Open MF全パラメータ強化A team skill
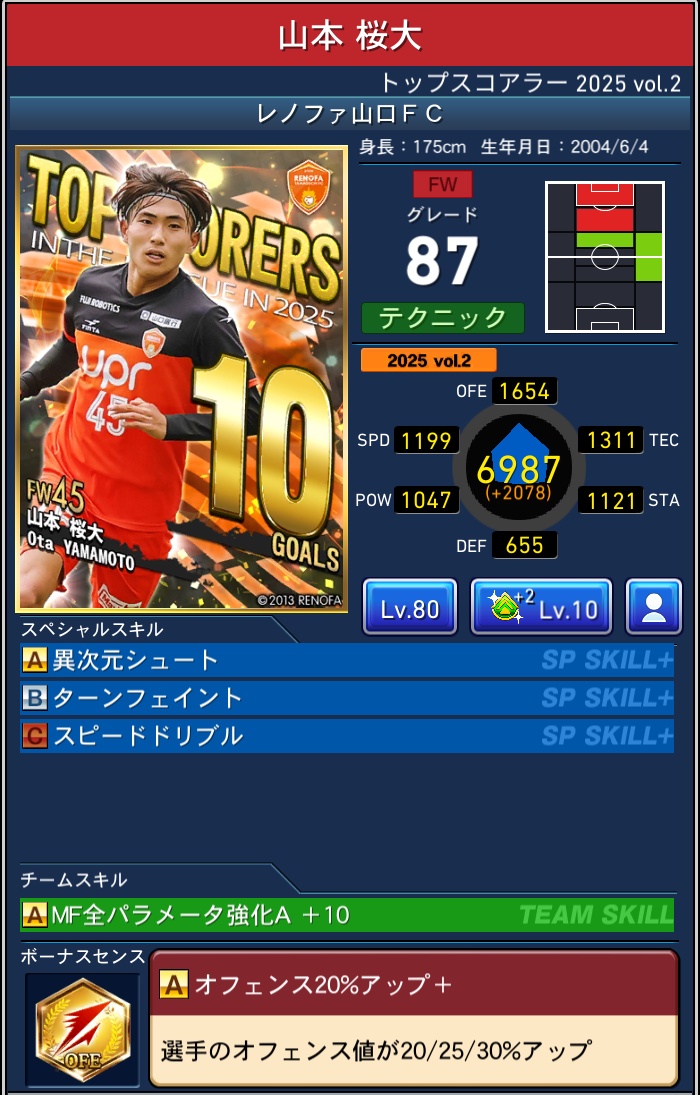The height and width of the screenshot is (1095, 700). pos(347,914)
